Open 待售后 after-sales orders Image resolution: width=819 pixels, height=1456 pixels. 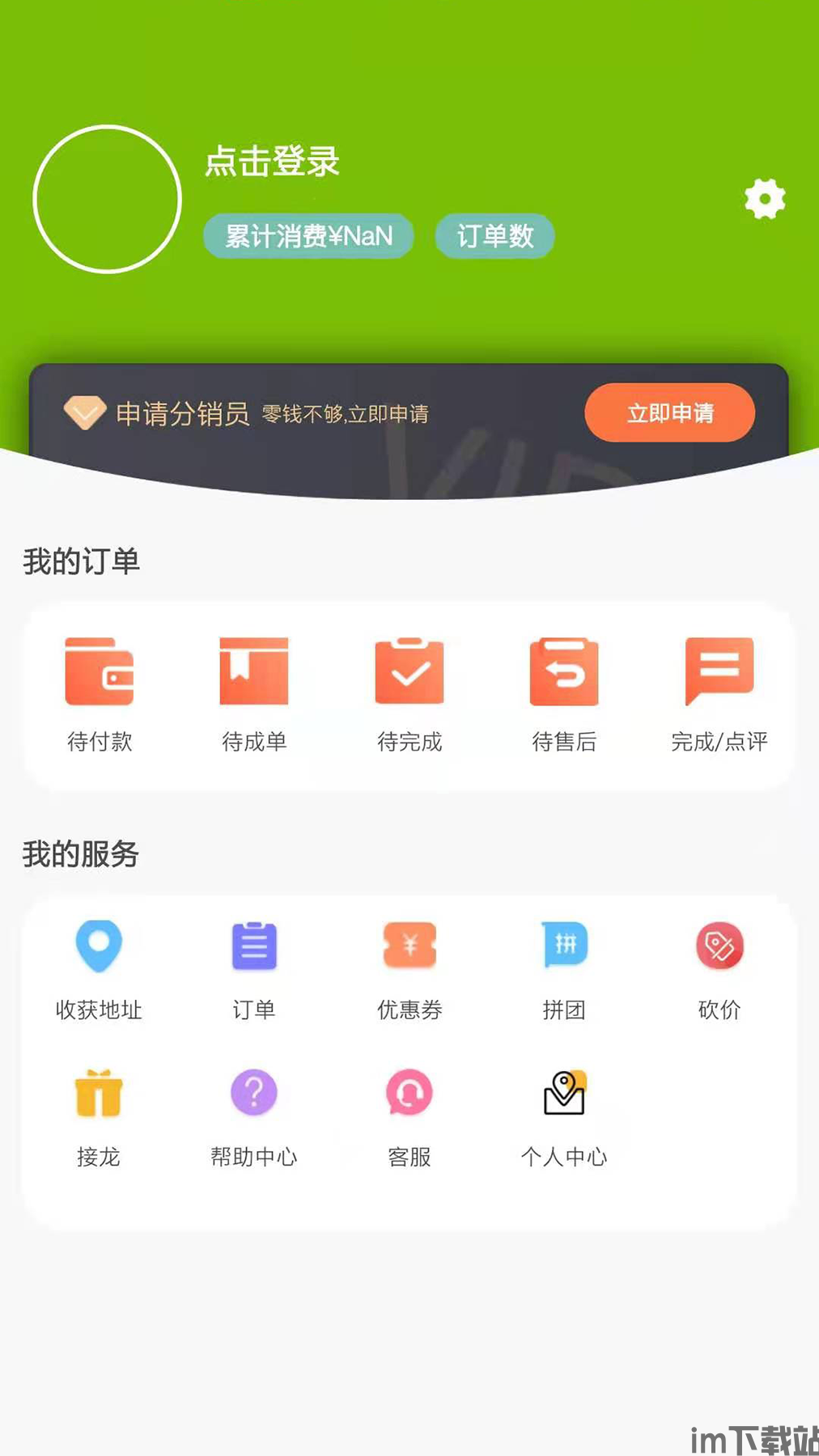[x=564, y=692]
